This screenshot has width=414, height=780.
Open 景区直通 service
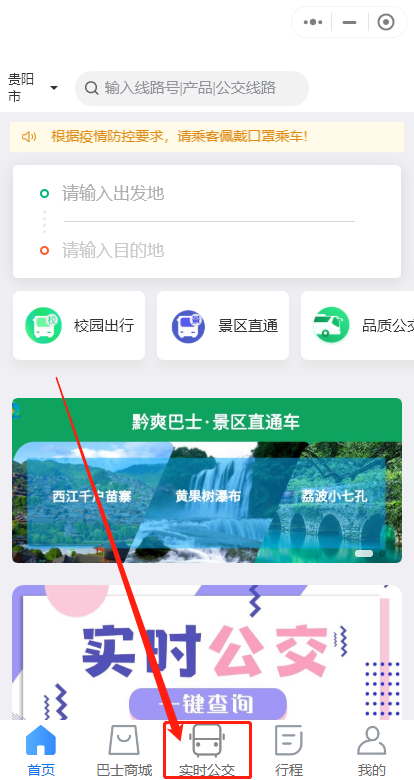tap(223, 325)
